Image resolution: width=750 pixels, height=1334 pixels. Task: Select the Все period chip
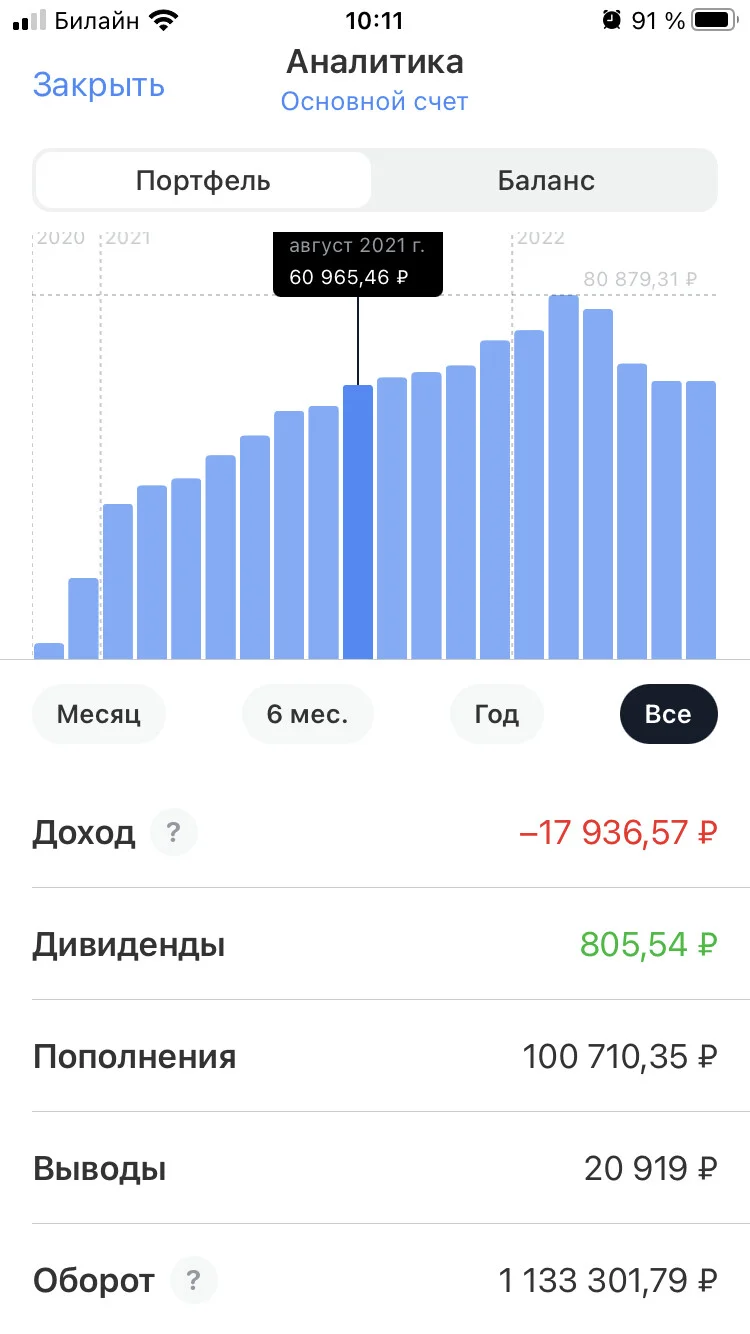(668, 714)
